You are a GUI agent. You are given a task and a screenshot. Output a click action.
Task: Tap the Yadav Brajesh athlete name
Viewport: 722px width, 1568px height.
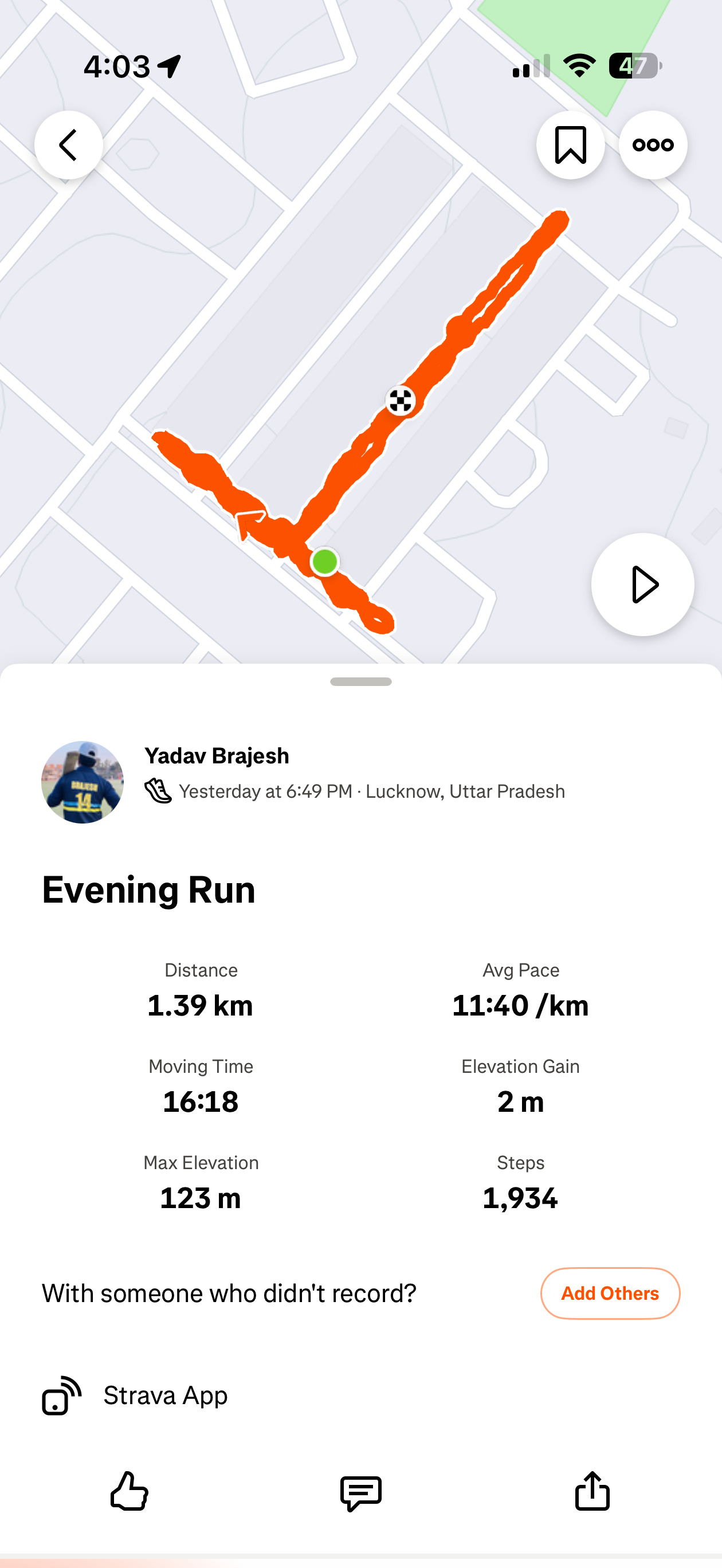pyautogui.click(x=217, y=756)
